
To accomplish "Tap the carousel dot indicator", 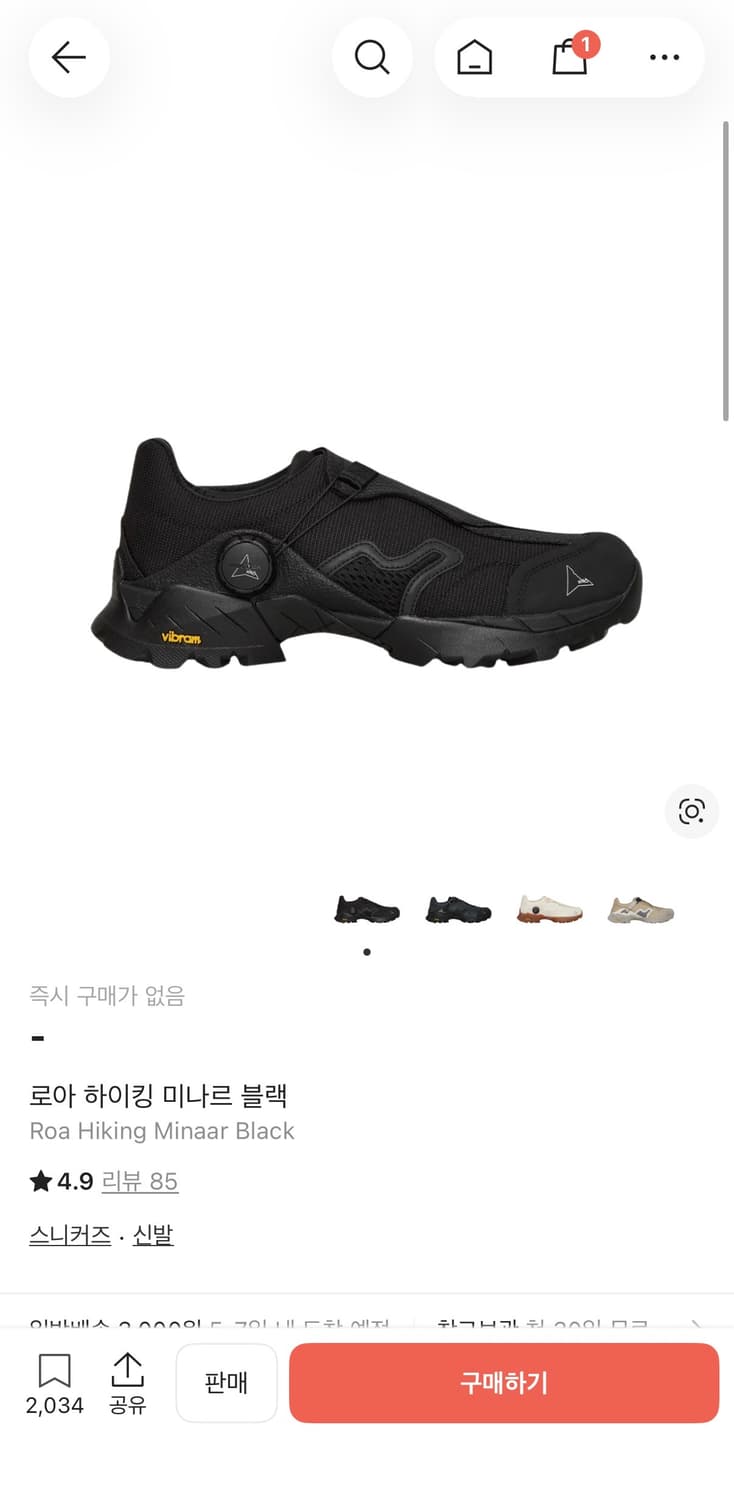I will (x=366, y=952).
